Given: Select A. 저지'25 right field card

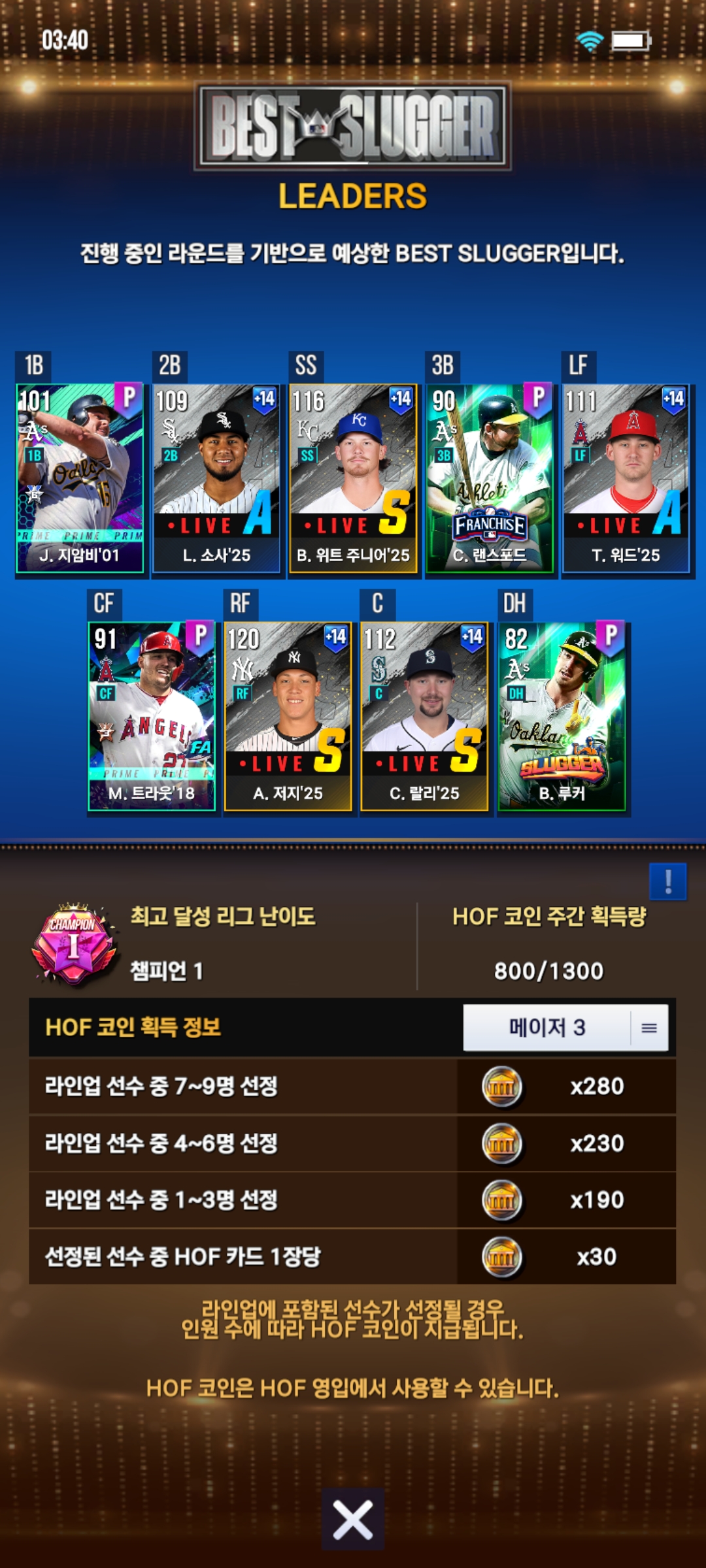Looking at the screenshot, I should point(288,716).
